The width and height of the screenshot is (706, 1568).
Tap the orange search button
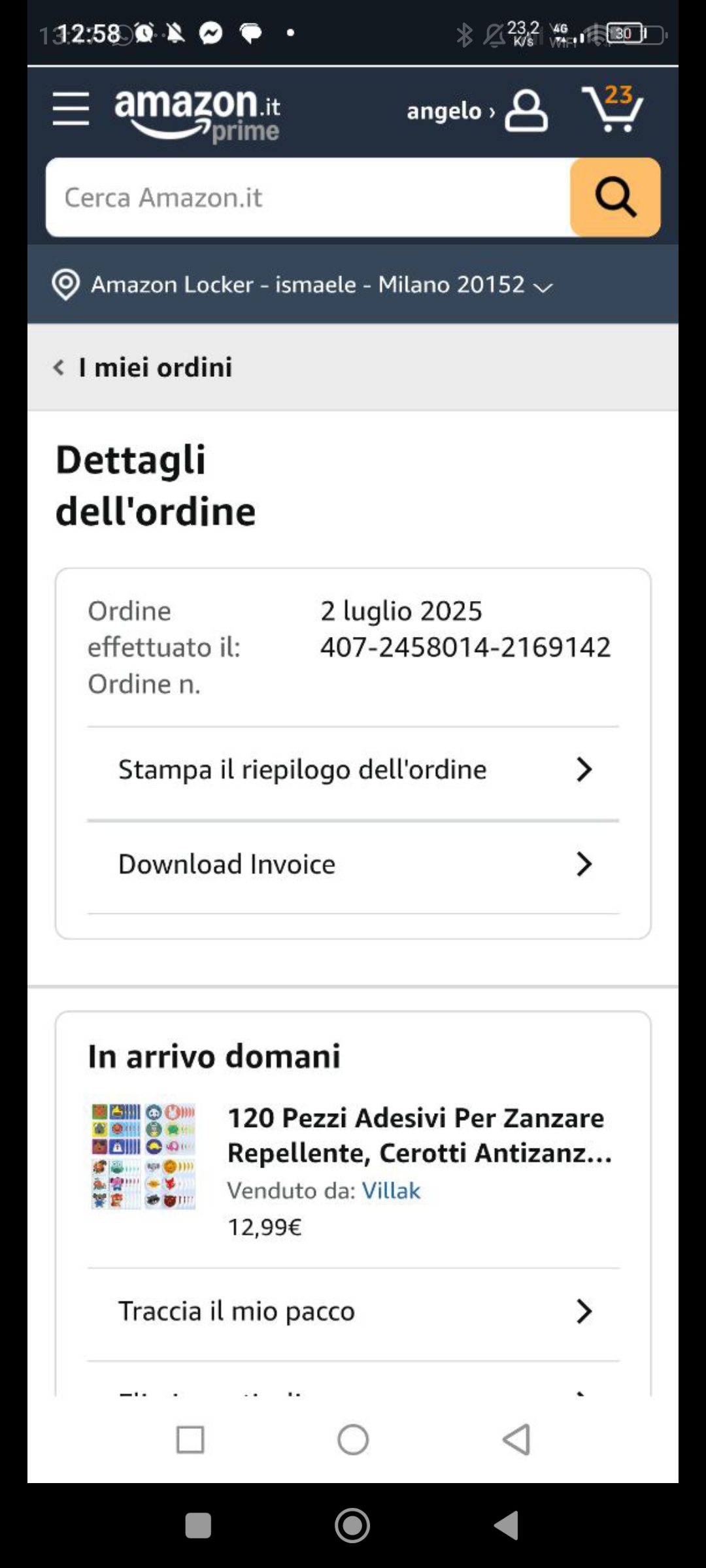(614, 197)
